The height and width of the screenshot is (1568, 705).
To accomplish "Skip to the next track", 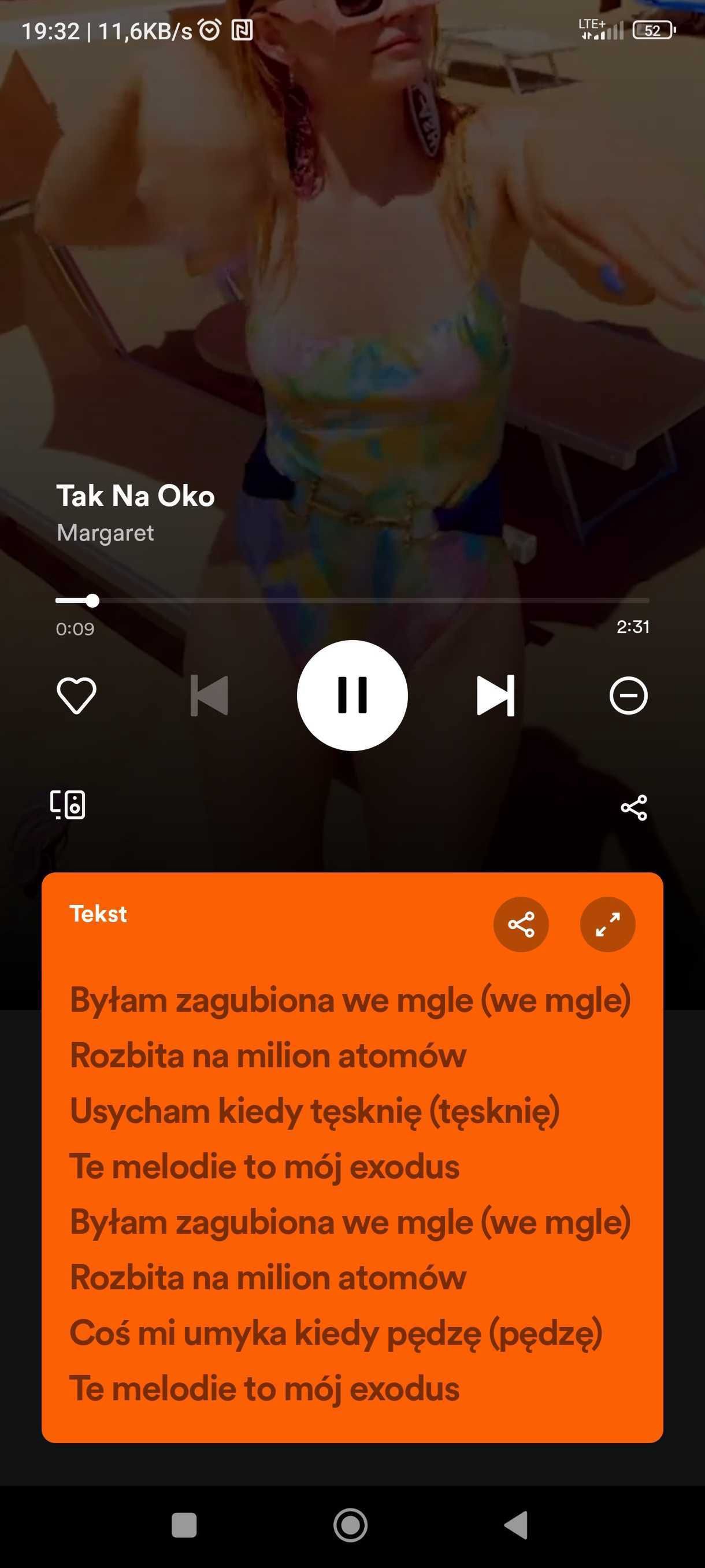I will pos(496,695).
